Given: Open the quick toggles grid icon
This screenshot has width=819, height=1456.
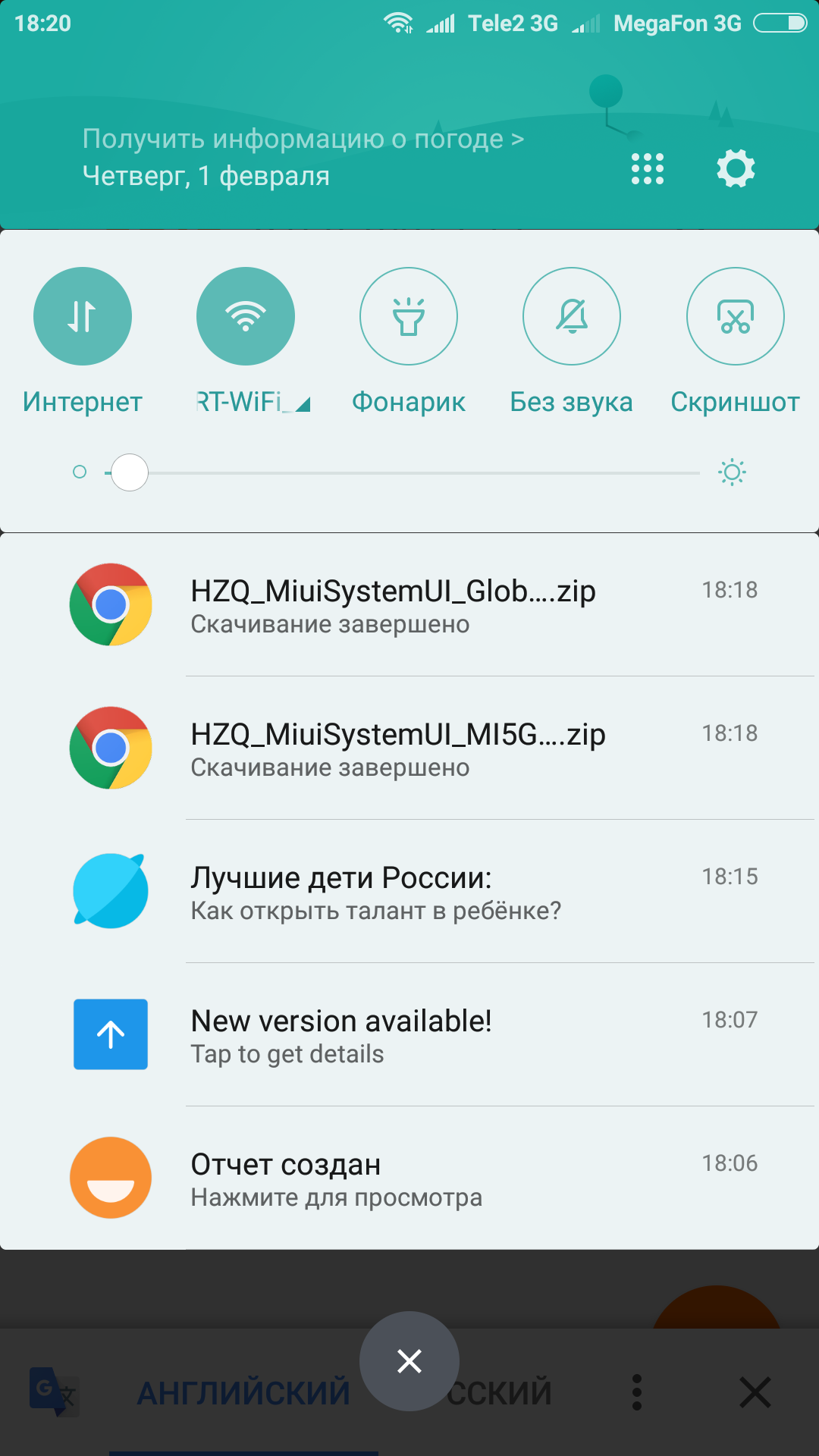Looking at the screenshot, I should [x=648, y=168].
